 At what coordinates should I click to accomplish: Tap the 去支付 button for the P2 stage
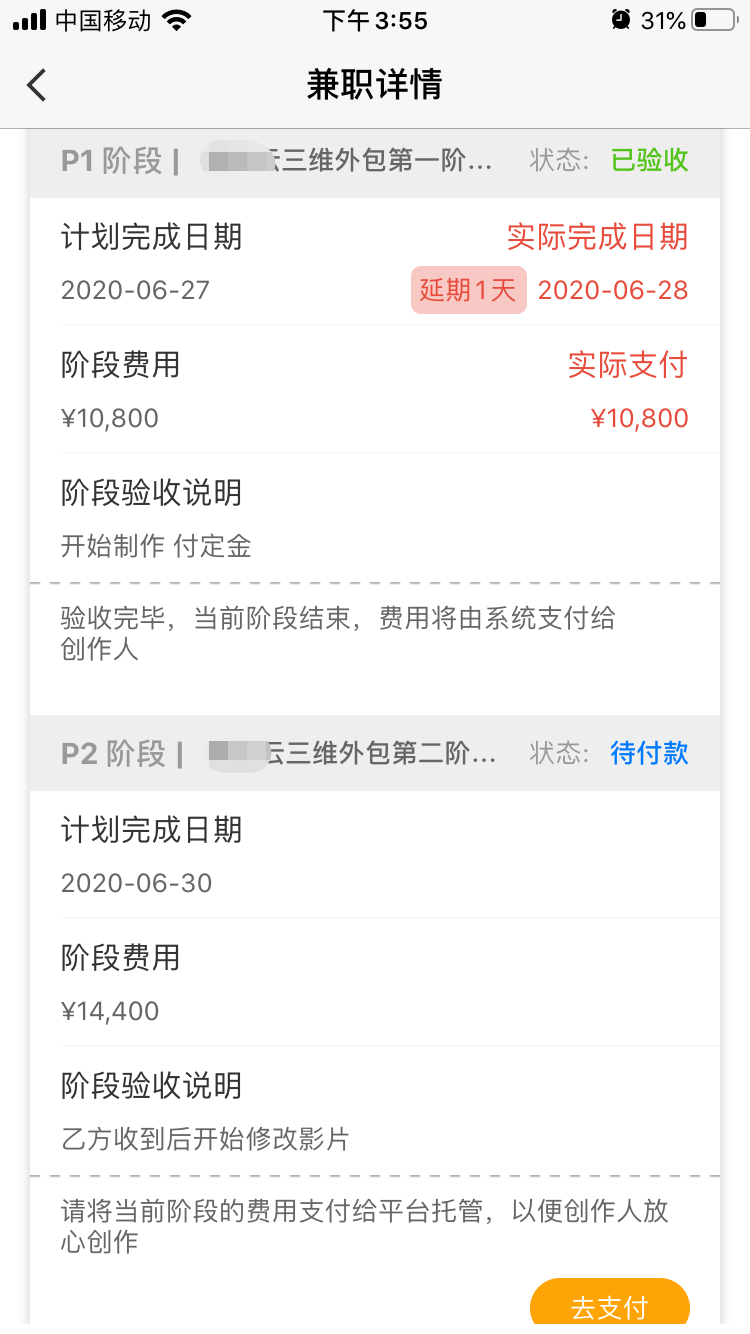pos(609,1305)
